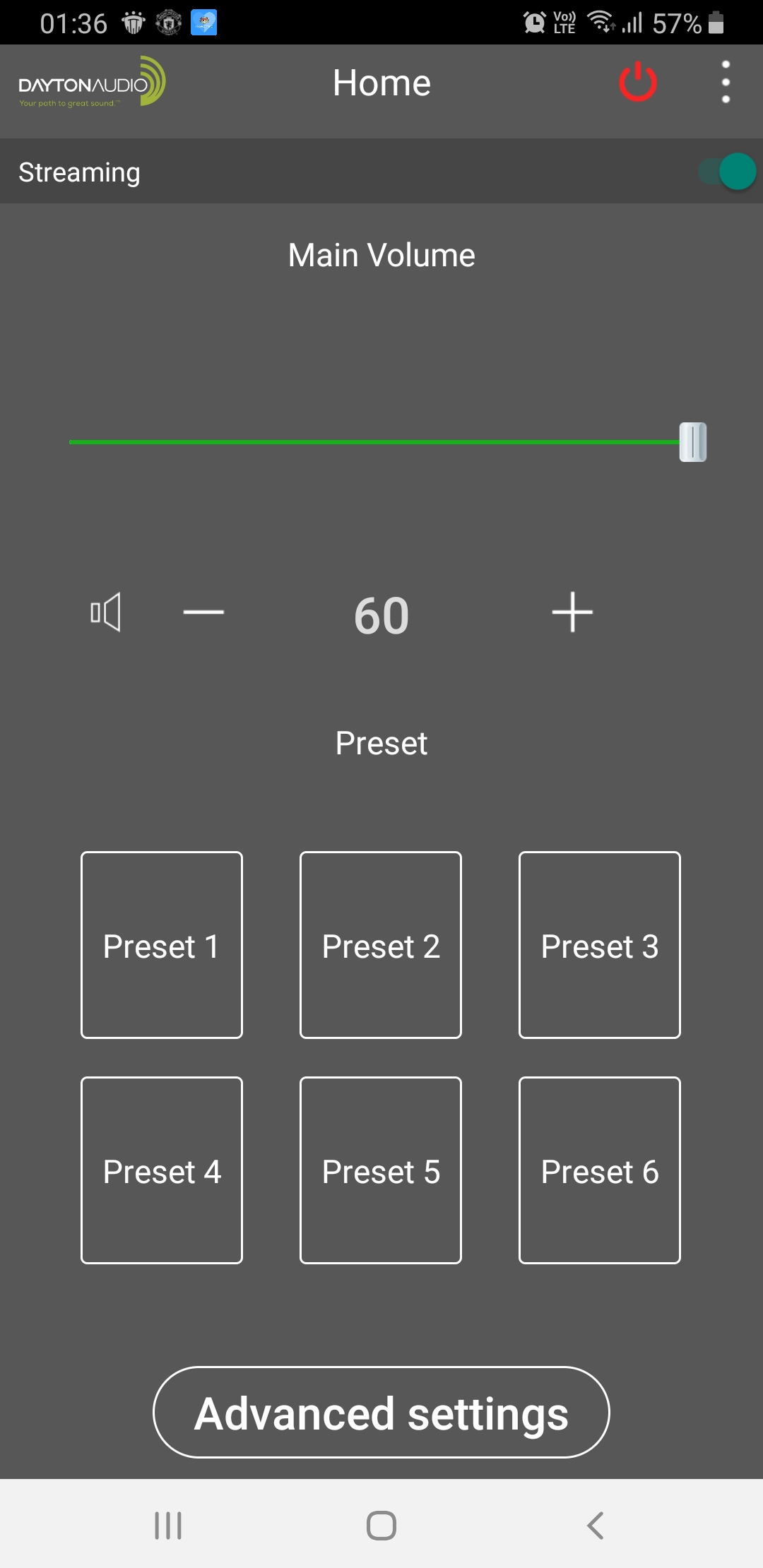Turn off the Streaming switch

coord(728,172)
